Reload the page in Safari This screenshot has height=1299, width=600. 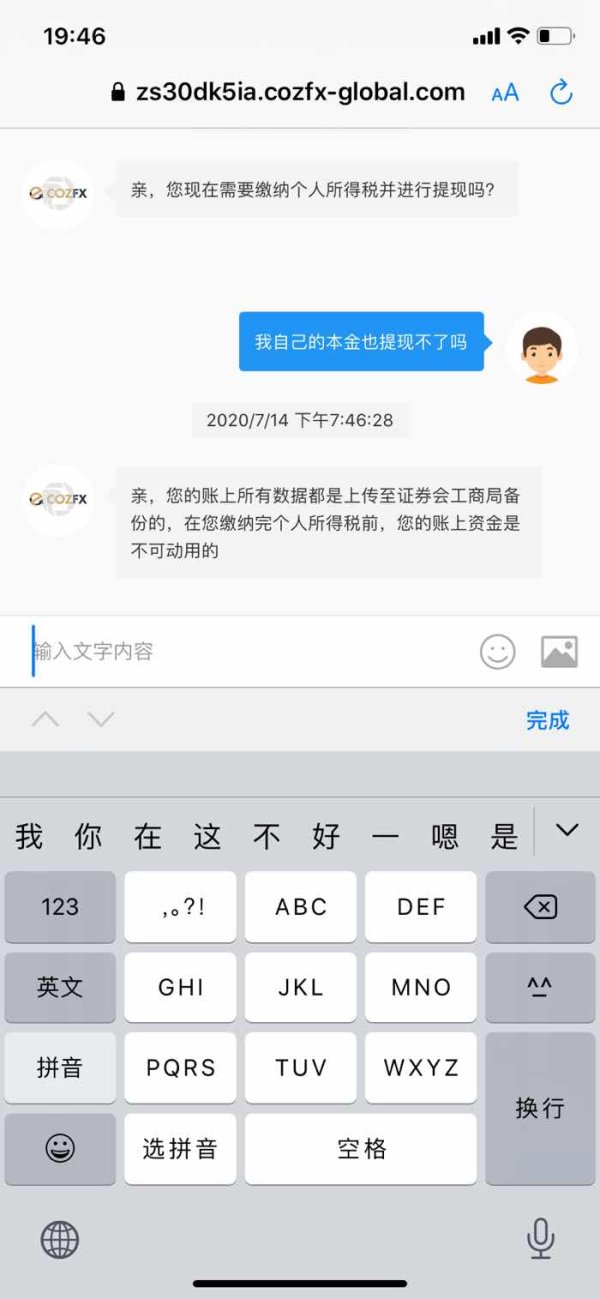[x=561, y=93]
